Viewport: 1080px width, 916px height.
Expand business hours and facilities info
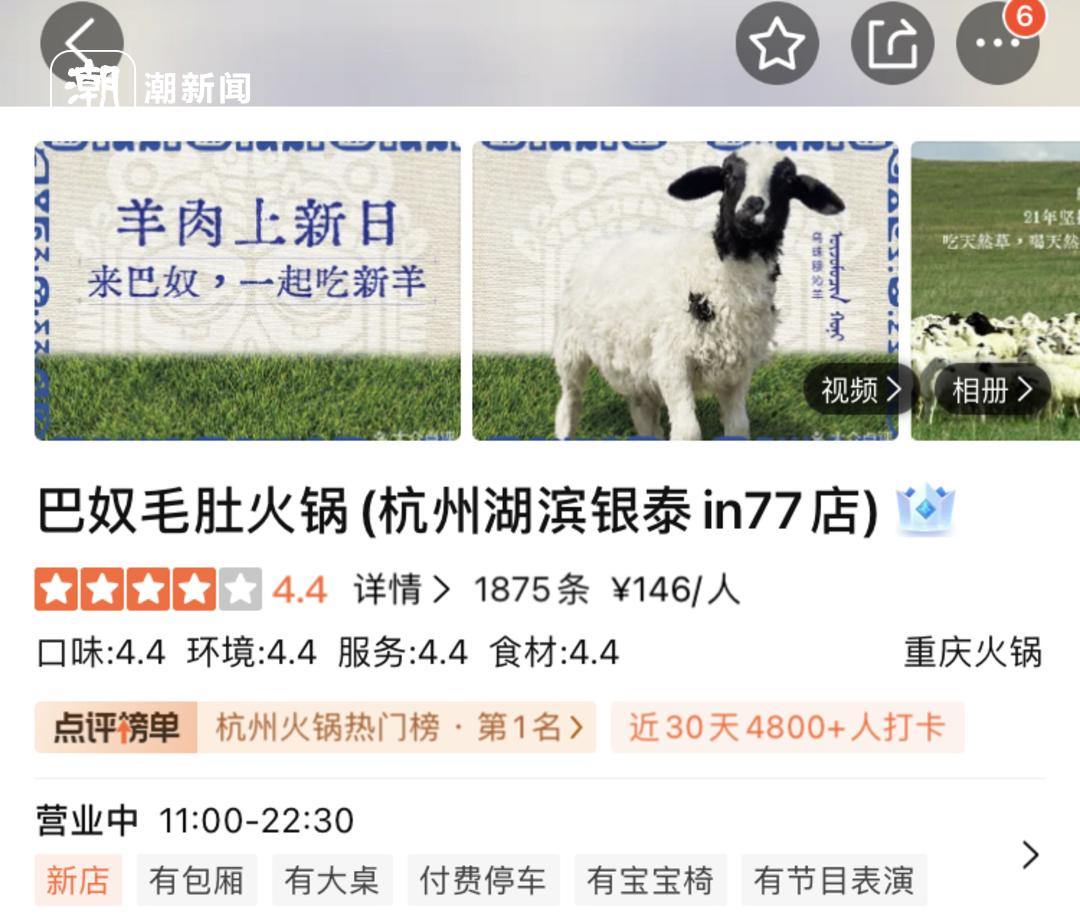(1030, 855)
